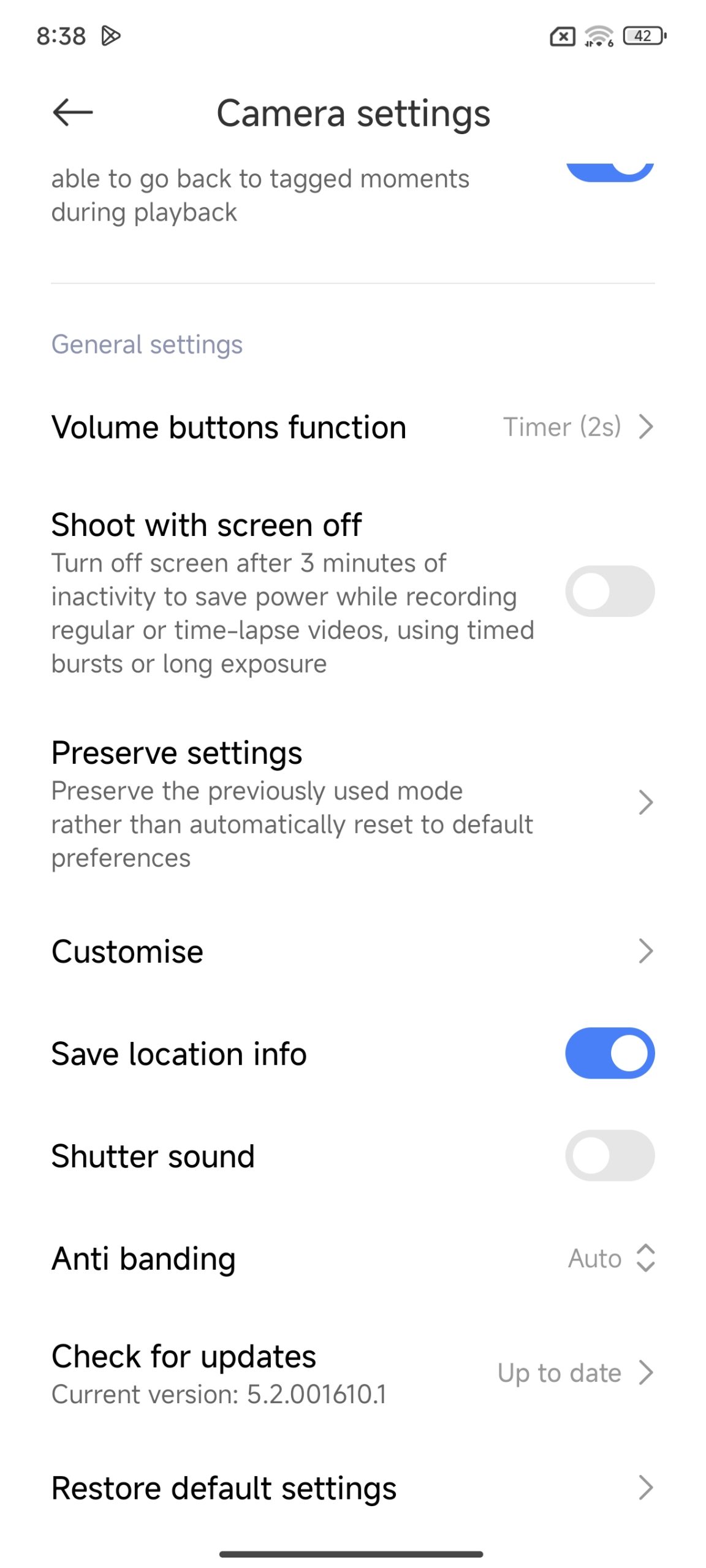
Task: Open Preserve settings
Action: [353, 803]
